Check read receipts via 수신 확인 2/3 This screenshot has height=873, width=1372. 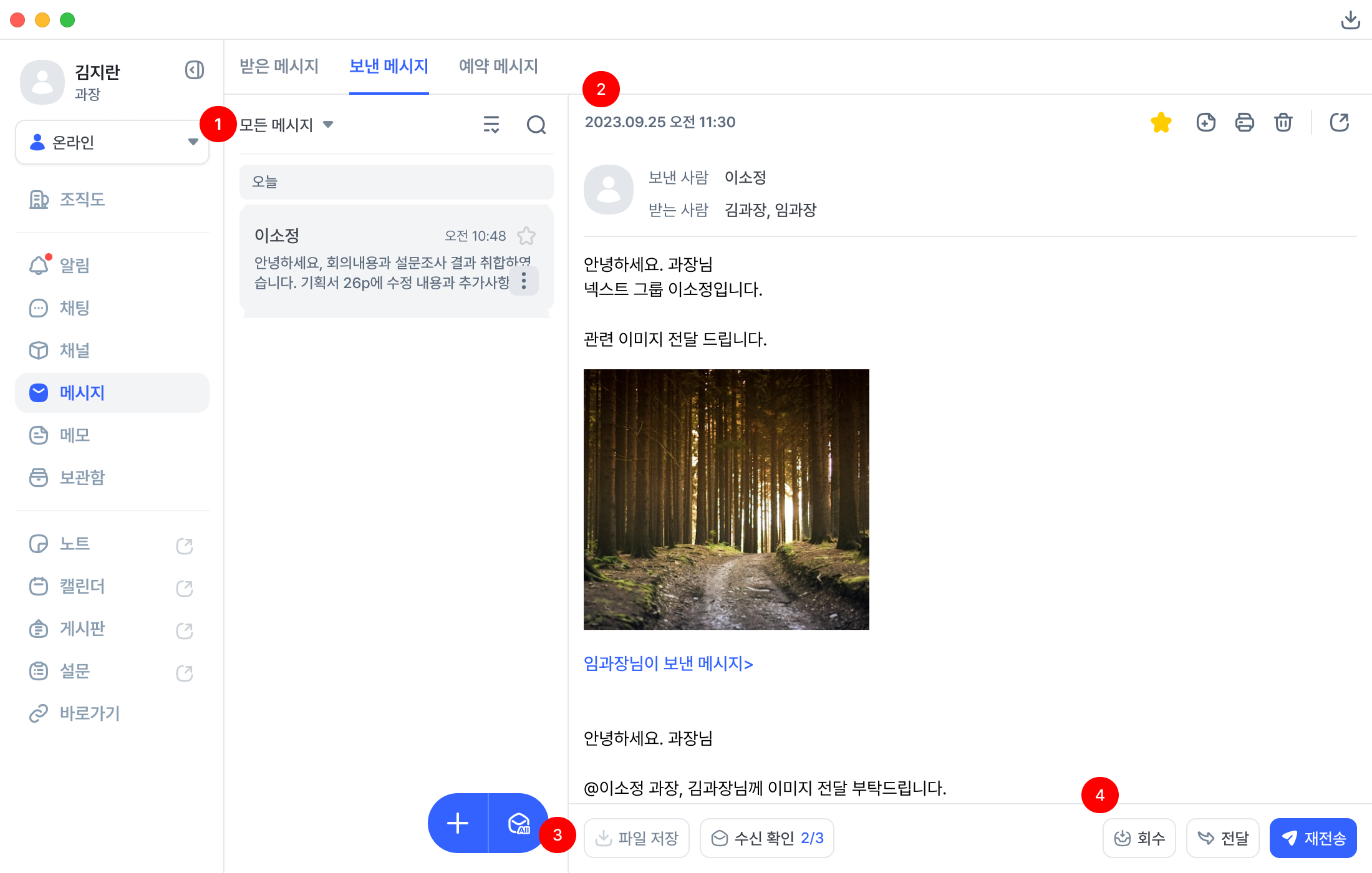coord(767,838)
